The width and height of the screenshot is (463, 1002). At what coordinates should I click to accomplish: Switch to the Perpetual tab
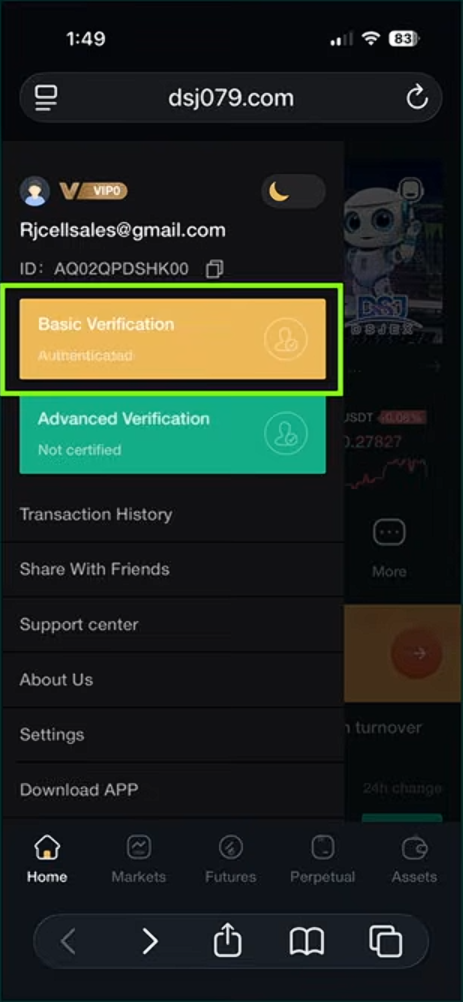(x=323, y=859)
